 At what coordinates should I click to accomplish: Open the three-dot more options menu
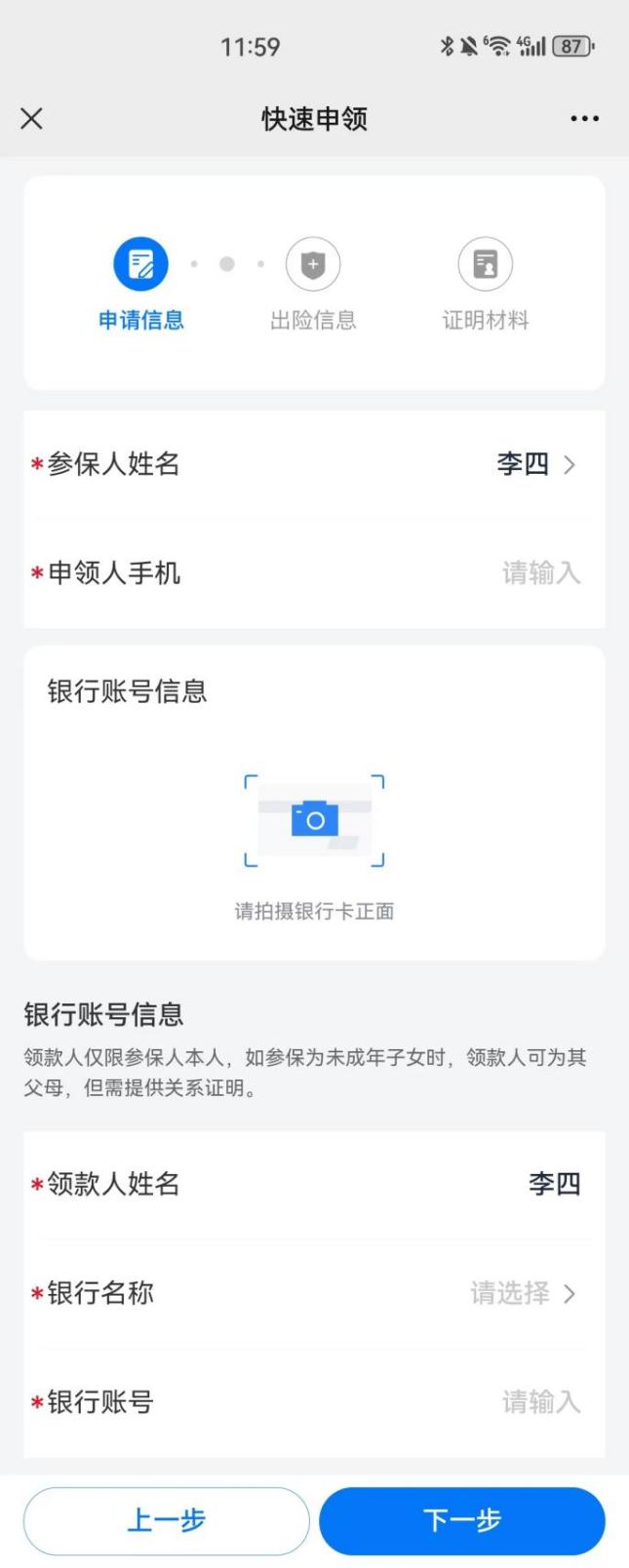[584, 119]
